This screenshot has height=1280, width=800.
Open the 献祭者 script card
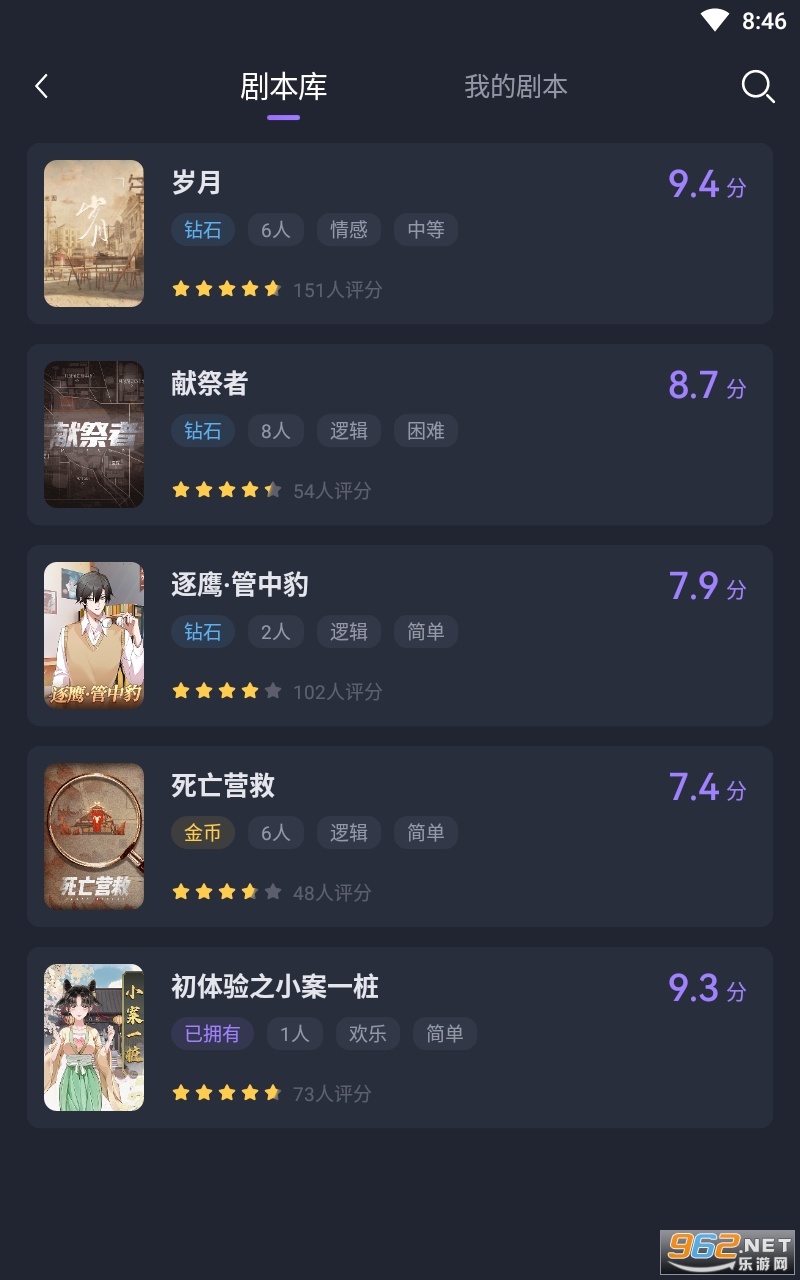[x=400, y=434]
